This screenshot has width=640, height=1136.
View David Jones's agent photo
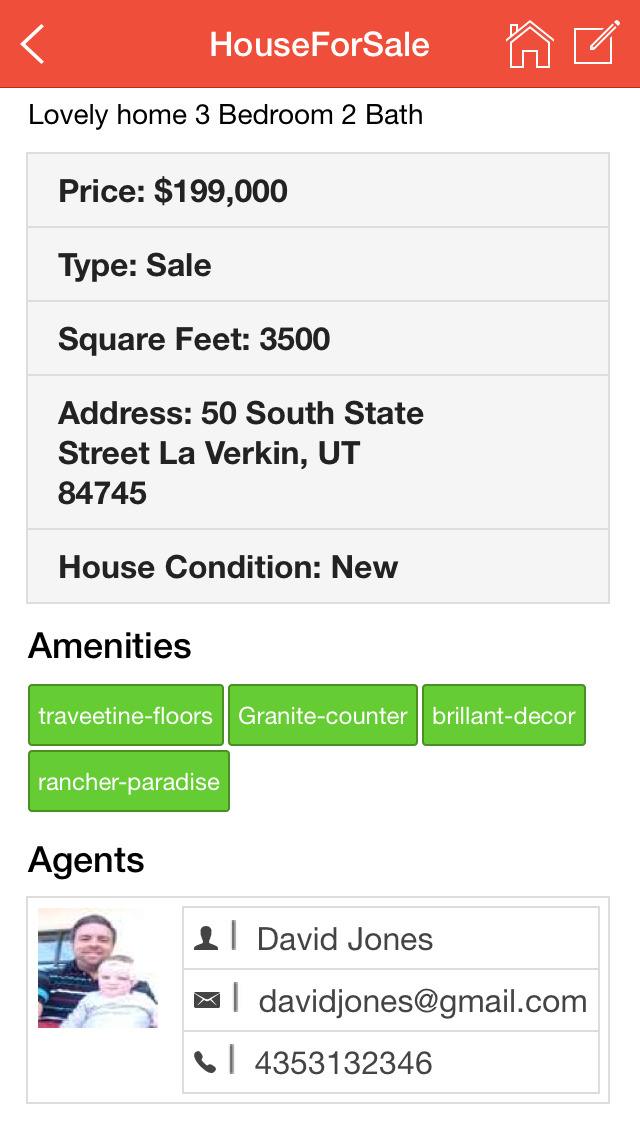point(98,968)
